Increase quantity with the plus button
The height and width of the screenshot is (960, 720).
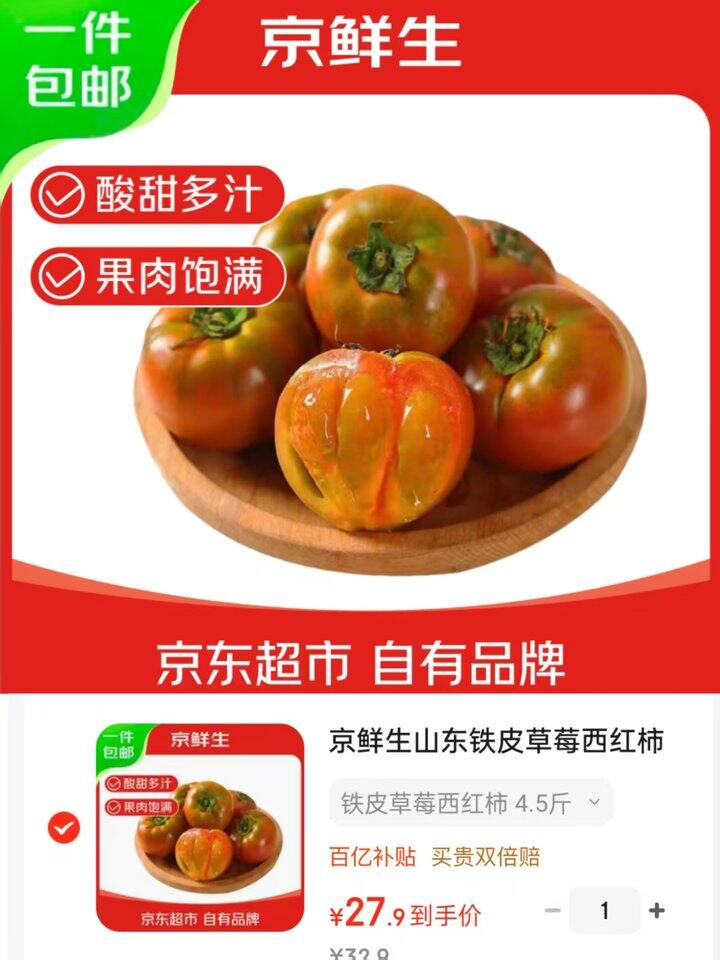click(657, 911)
